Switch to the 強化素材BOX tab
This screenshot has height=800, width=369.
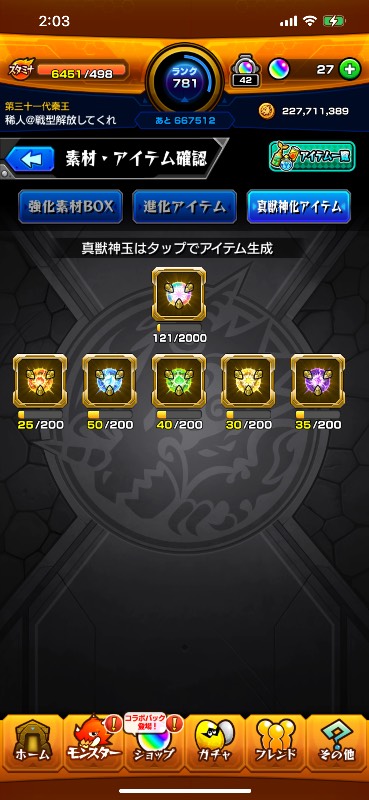(x=70, y=207)
